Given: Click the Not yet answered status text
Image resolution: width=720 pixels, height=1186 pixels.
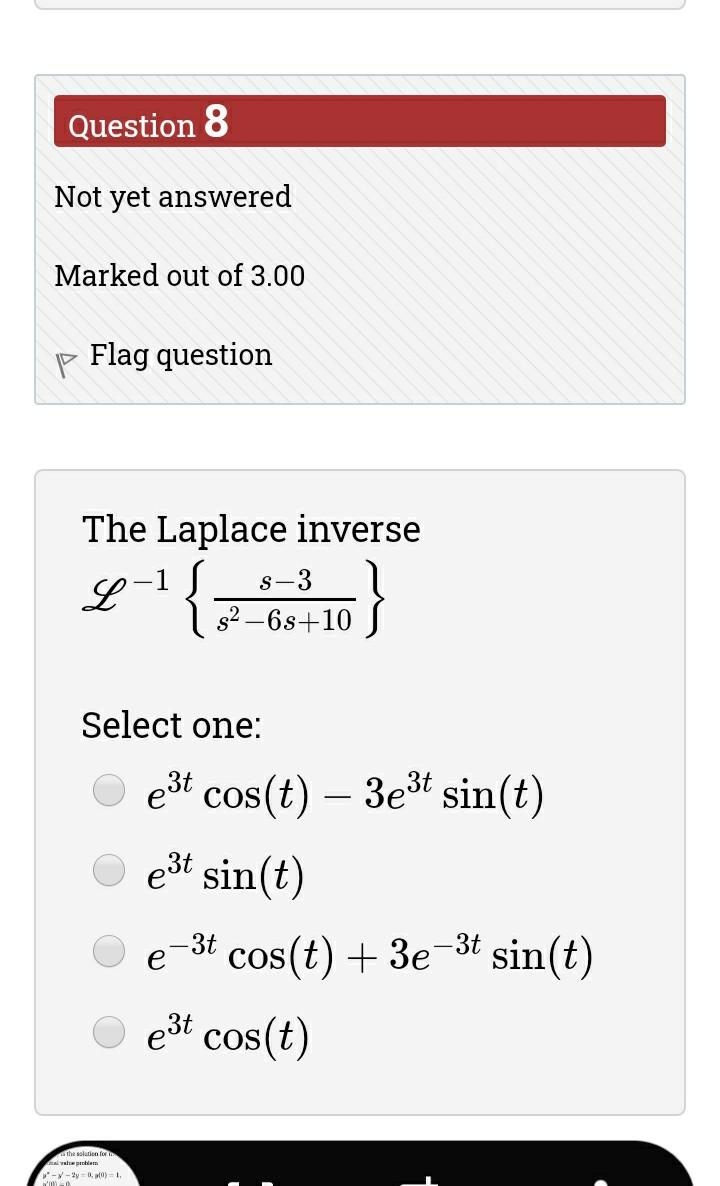Looking at the screenshot, I should click(x=172, y=197).
